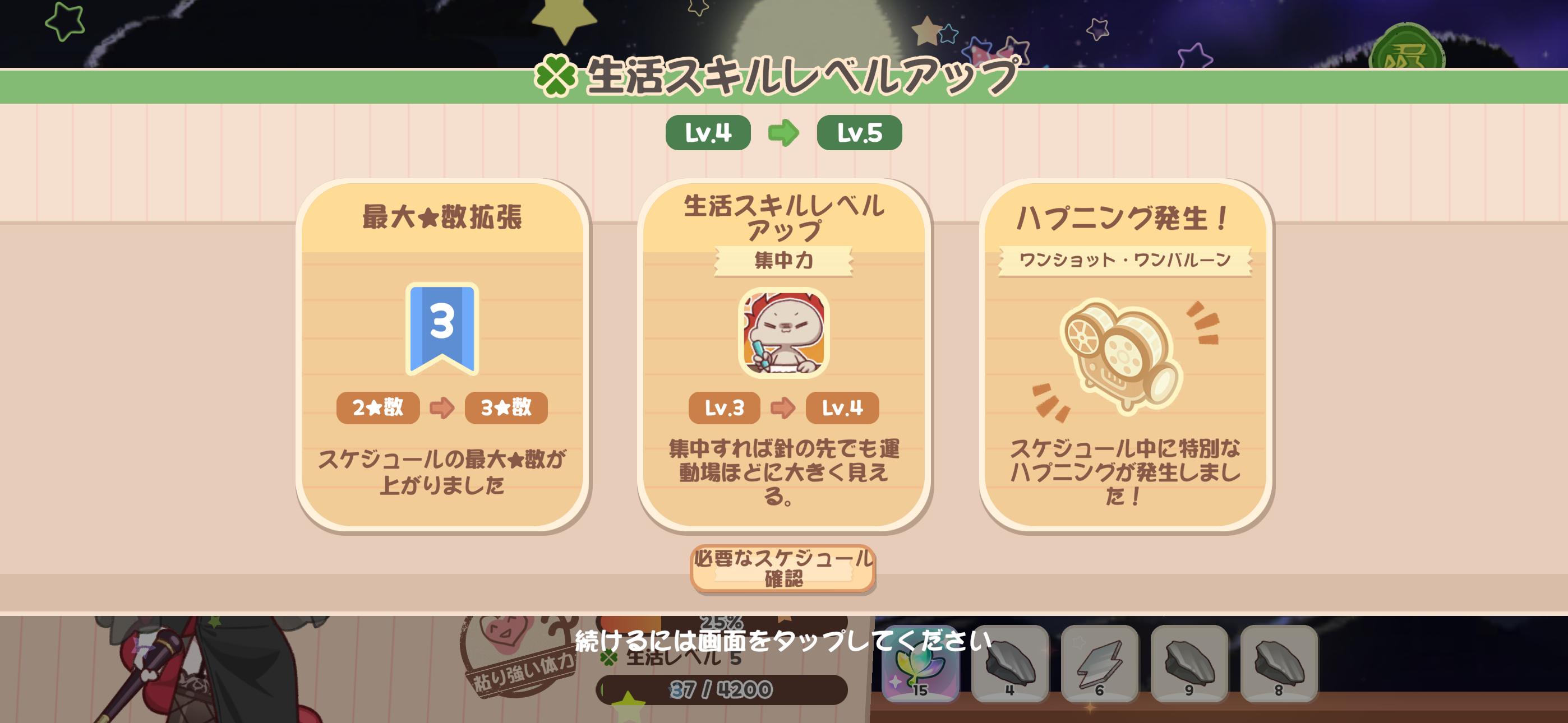Tap the 必要なスケジュール確認 button
The image size is (1568, 723).
coord(783,568)
